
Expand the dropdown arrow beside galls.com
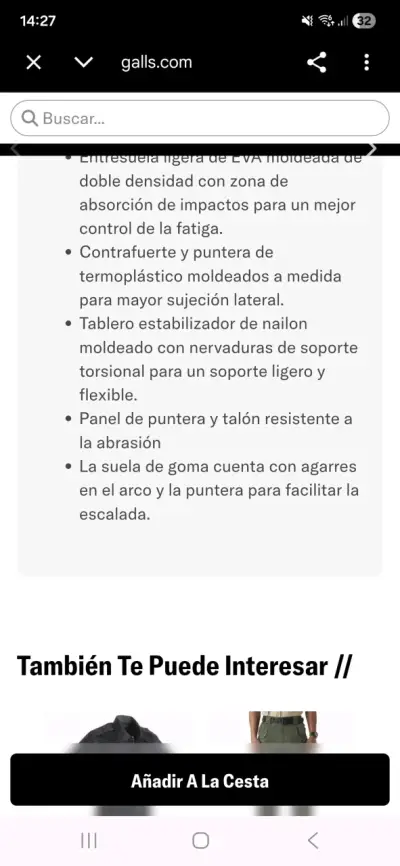tap(83, 62)
